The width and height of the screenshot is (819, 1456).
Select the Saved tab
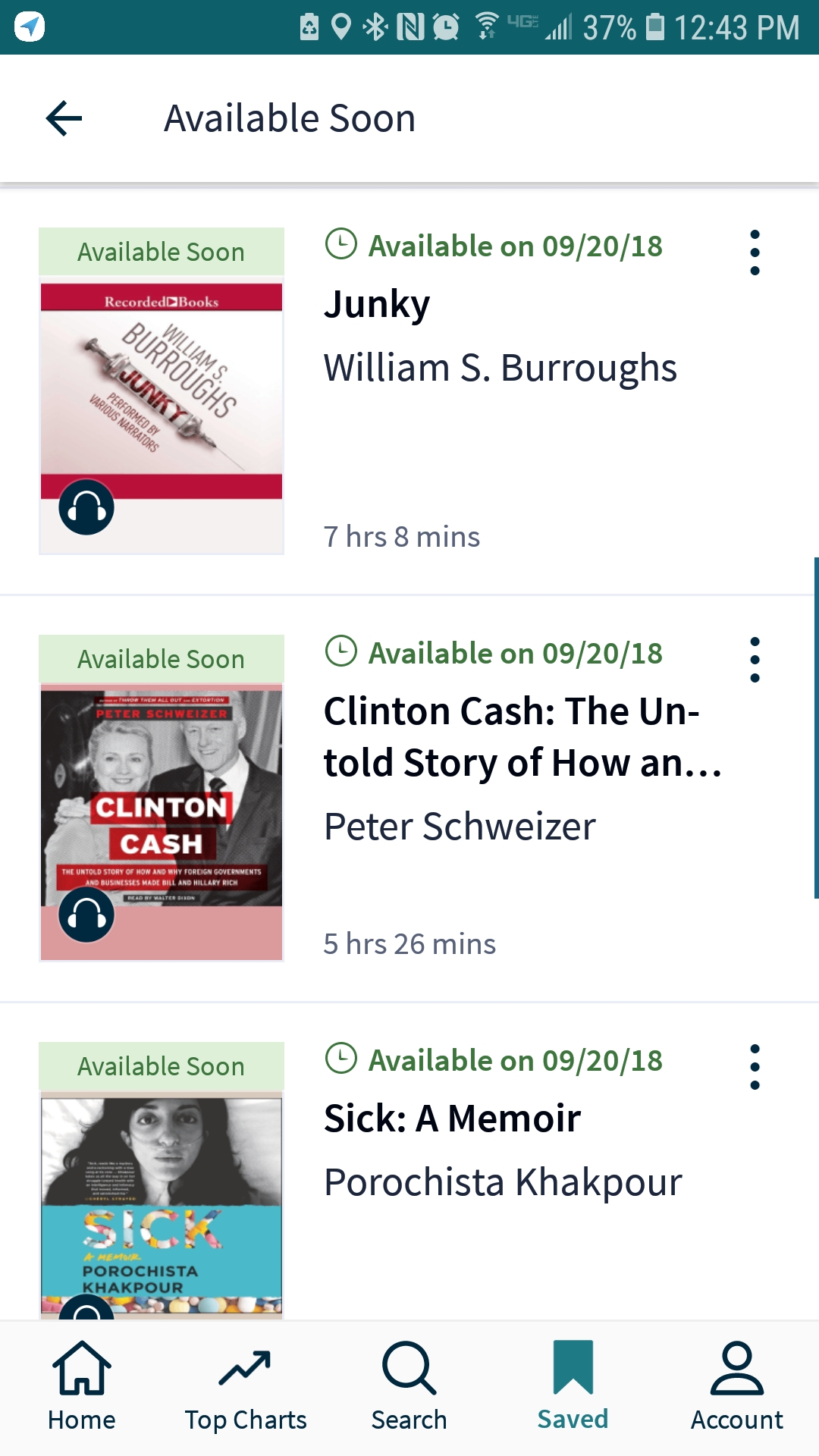(573, 1388)
